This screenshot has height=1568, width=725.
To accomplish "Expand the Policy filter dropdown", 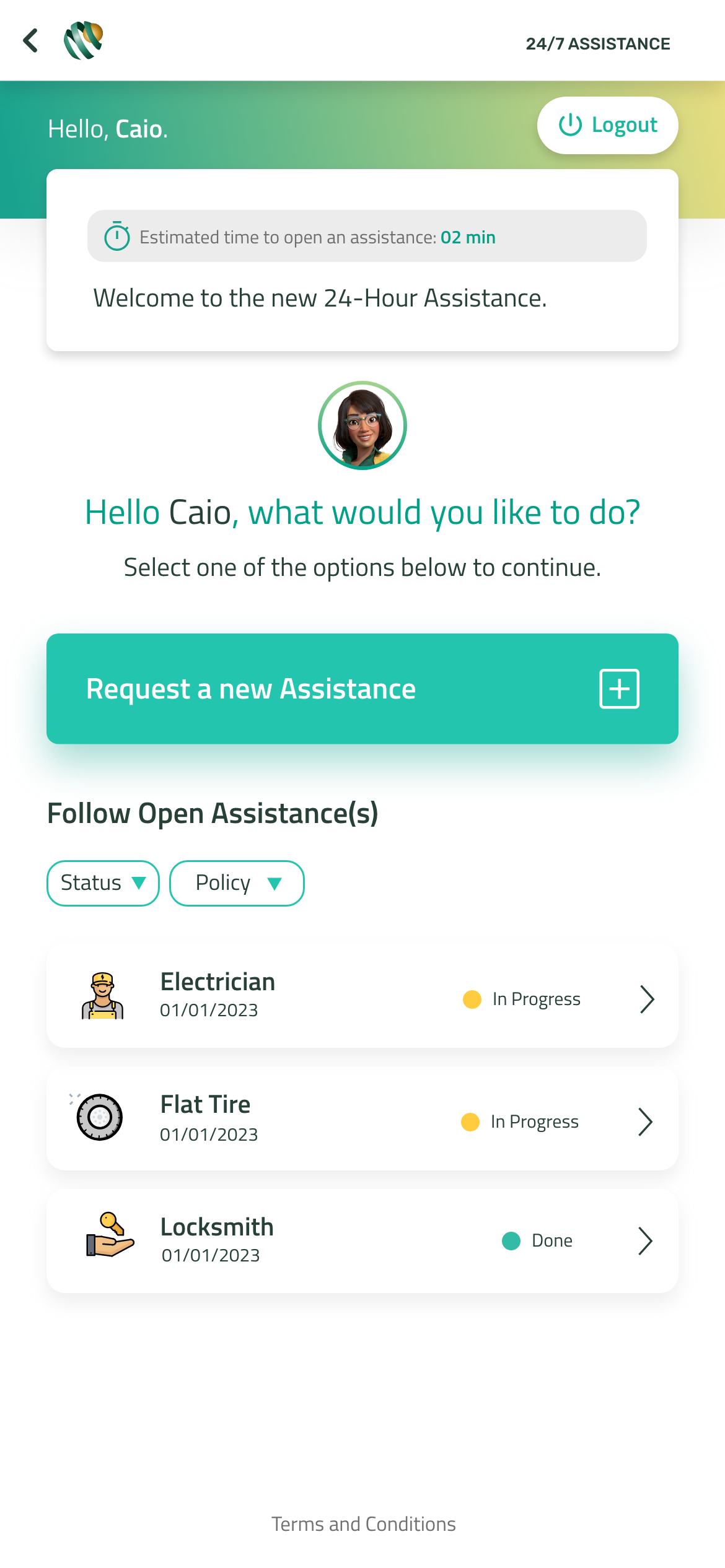I will (x=237, y=883).
